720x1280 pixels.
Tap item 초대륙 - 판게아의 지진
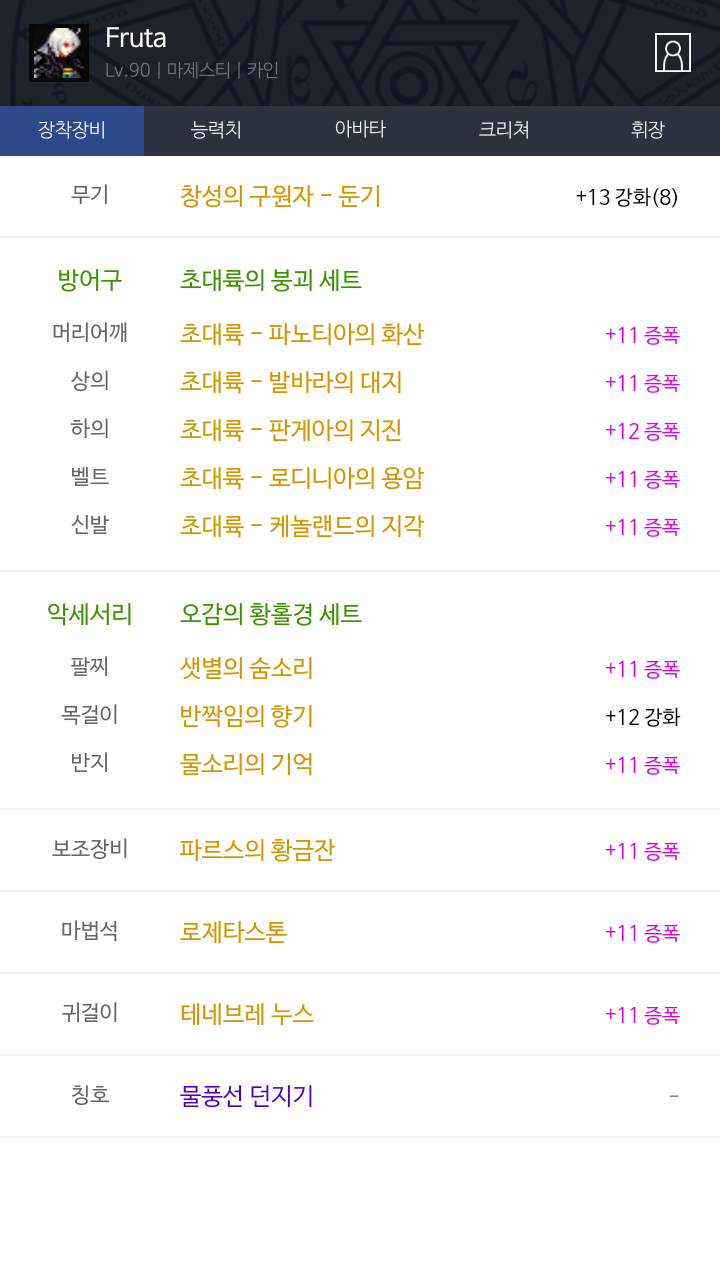tap(291, 430)
